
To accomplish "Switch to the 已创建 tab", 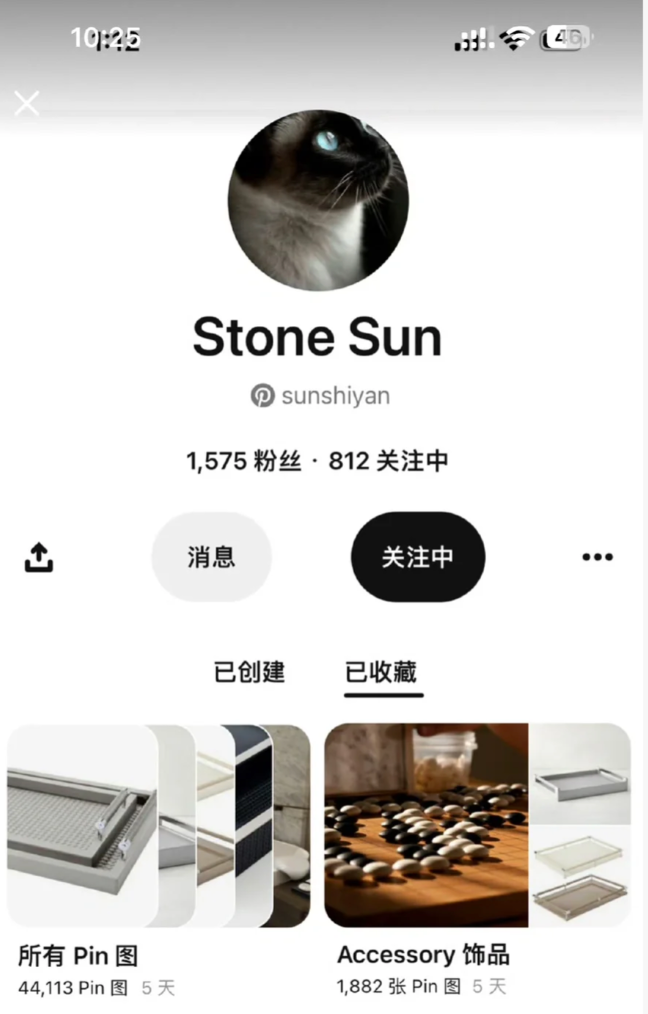I will pyautogui.click(x=249, y=672).
